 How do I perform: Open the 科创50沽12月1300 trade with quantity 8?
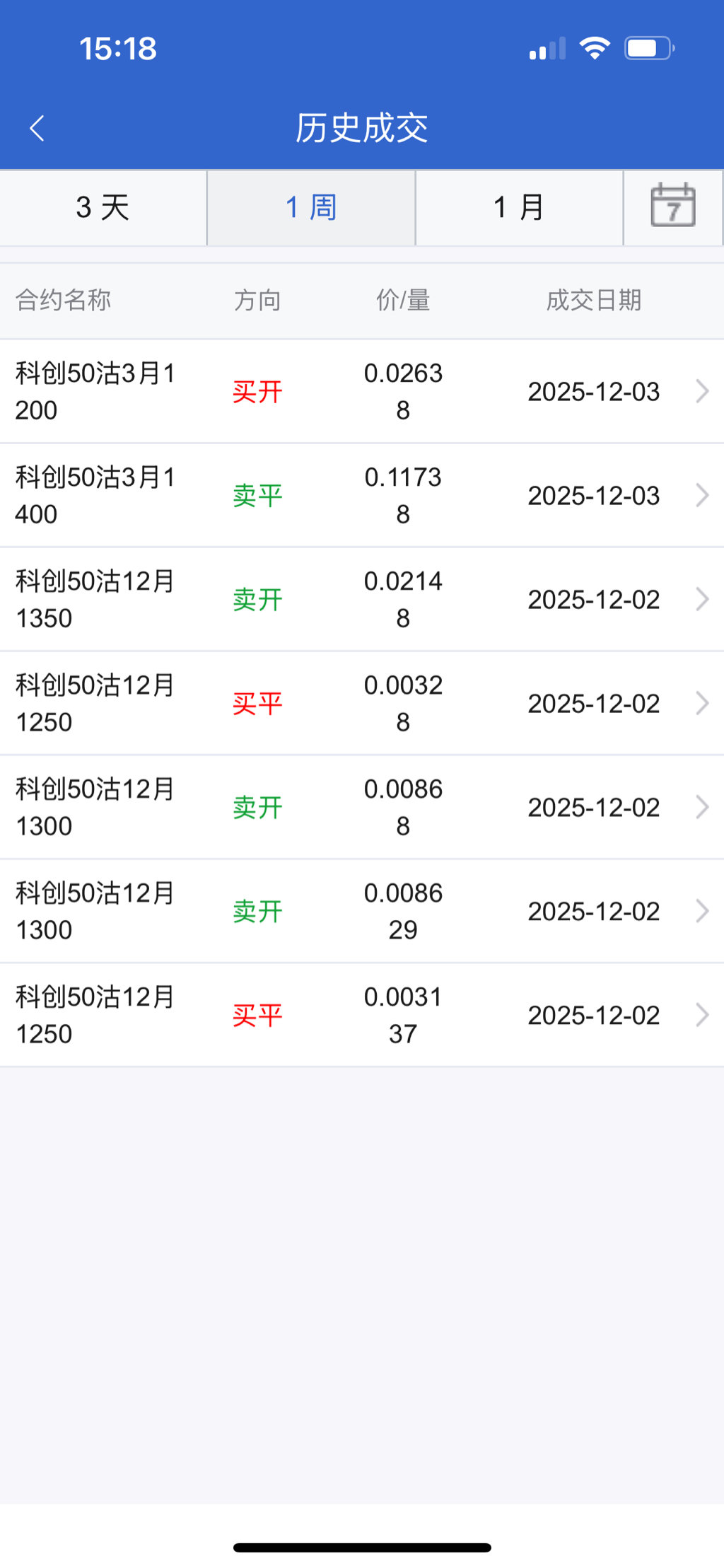(x=362, y=807)
